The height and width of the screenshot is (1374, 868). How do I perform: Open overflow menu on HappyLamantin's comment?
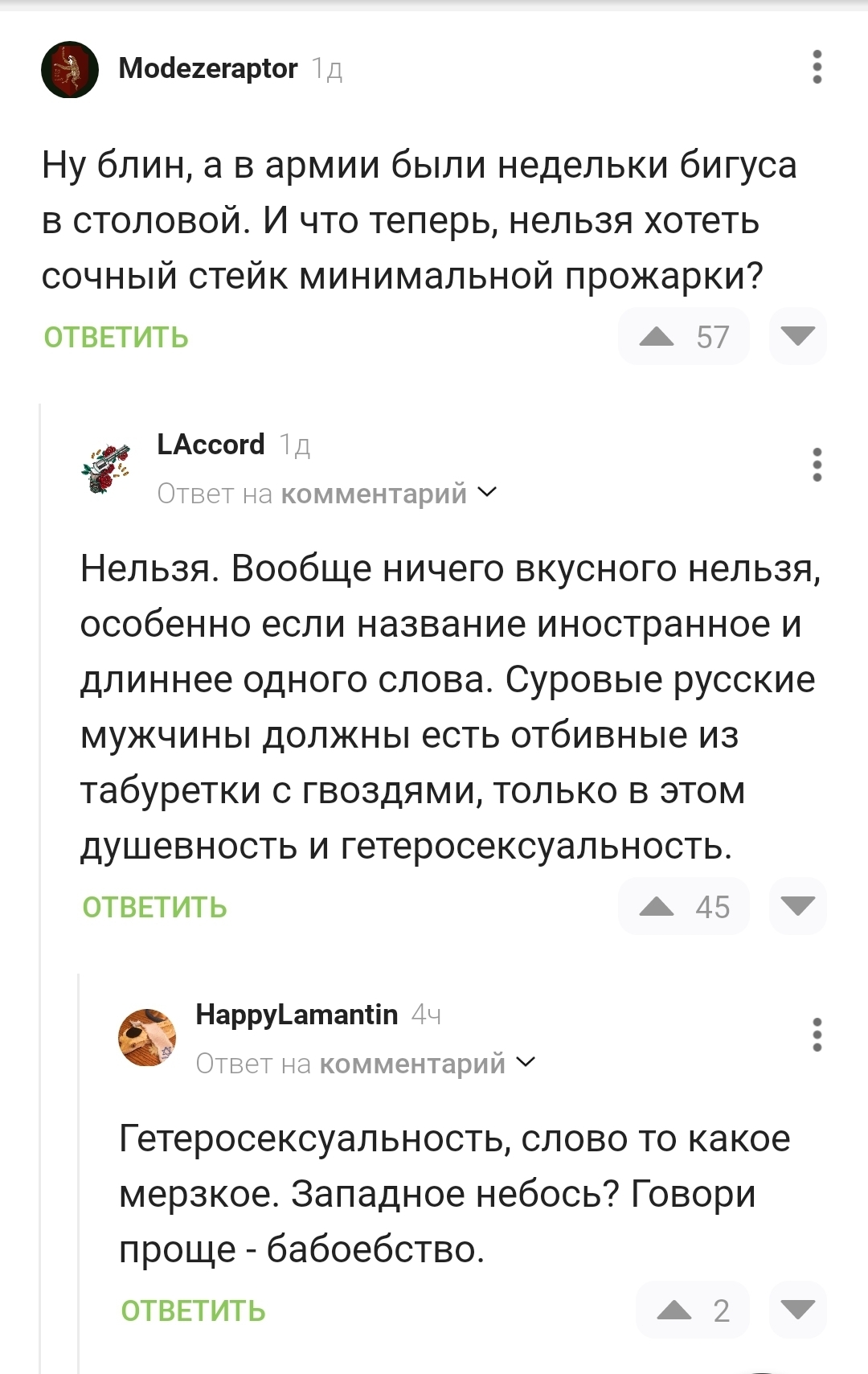817,1035
